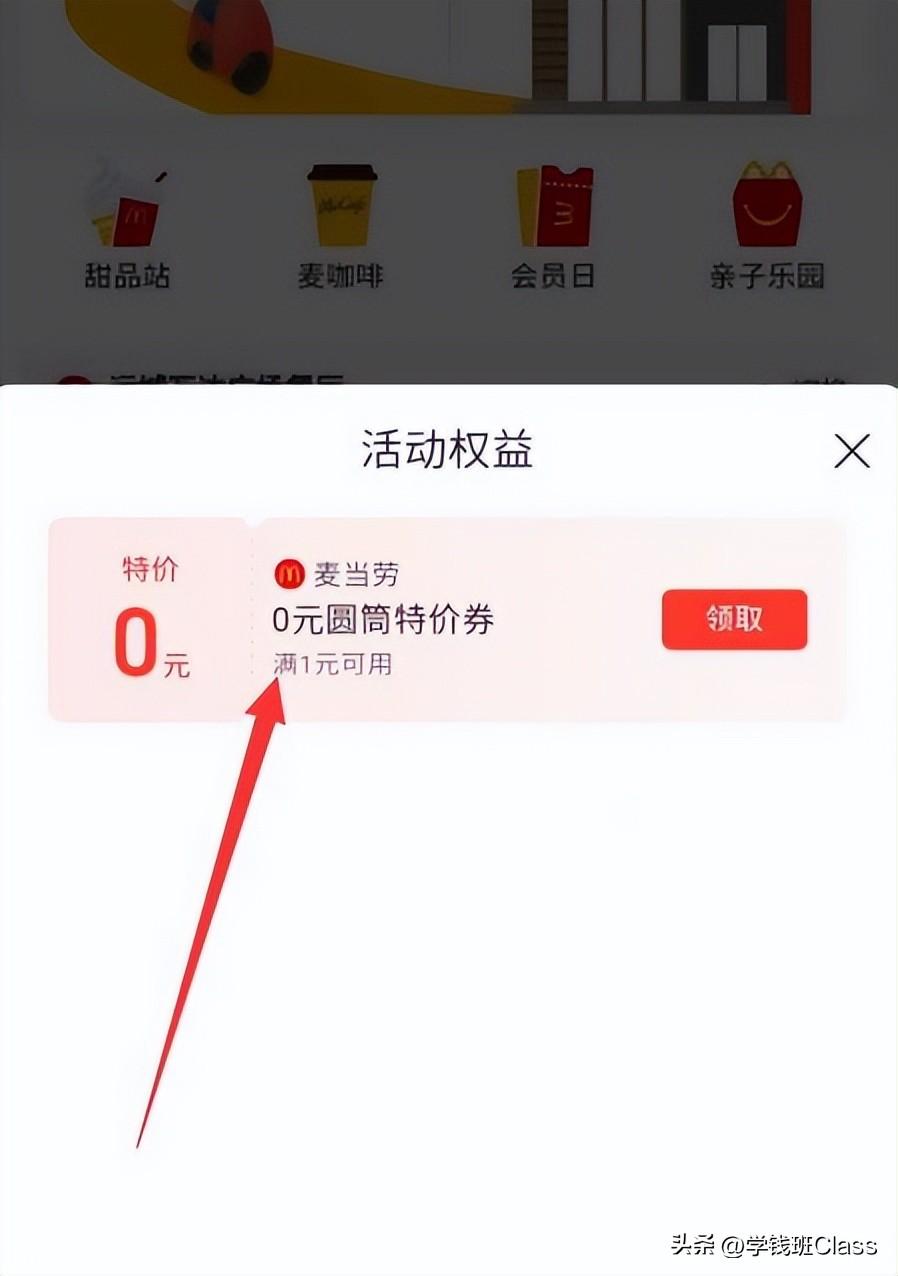Click the banner image at the top

coord(449,60)
